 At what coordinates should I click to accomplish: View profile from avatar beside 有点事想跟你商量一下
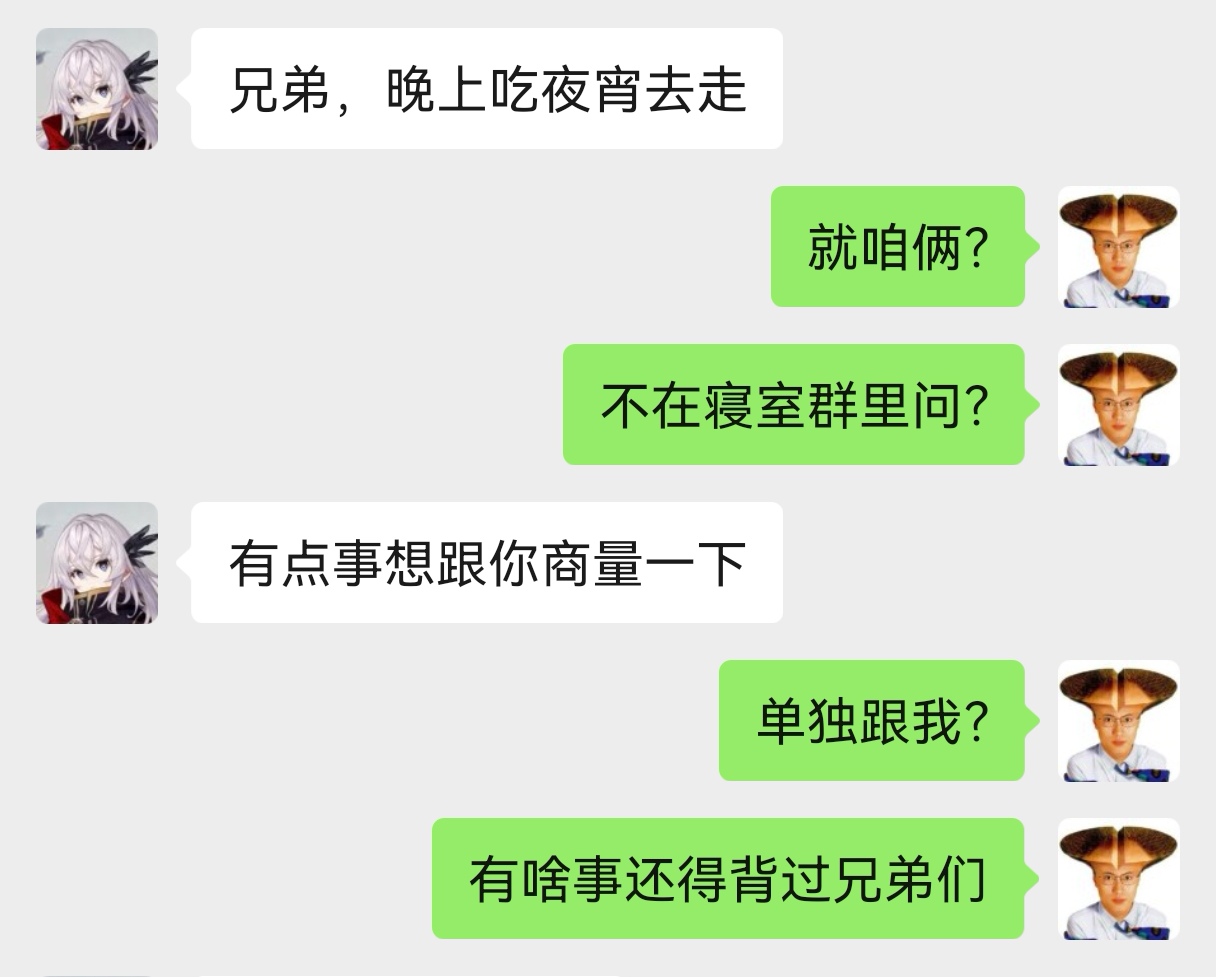tap(97, 563)
